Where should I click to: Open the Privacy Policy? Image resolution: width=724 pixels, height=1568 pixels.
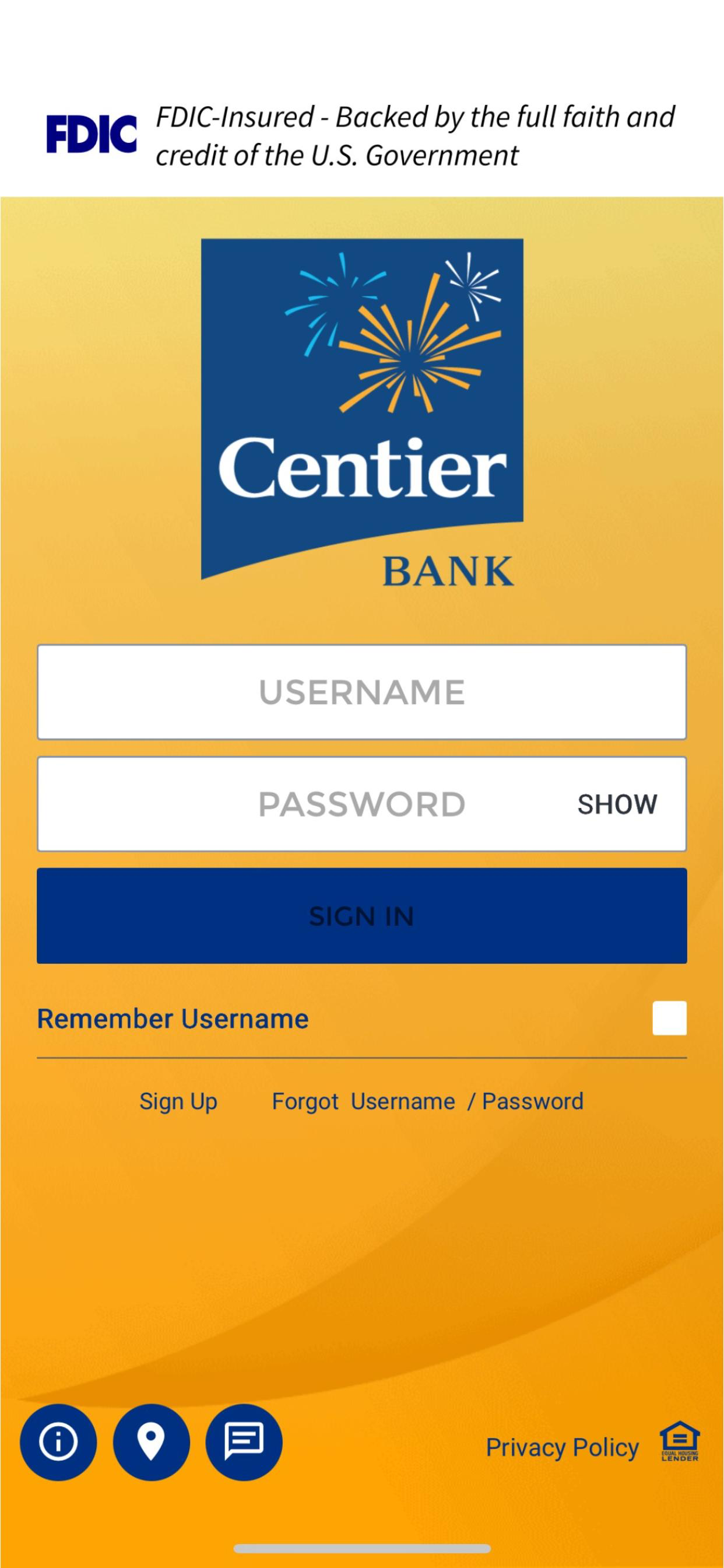coord(562,1447)
